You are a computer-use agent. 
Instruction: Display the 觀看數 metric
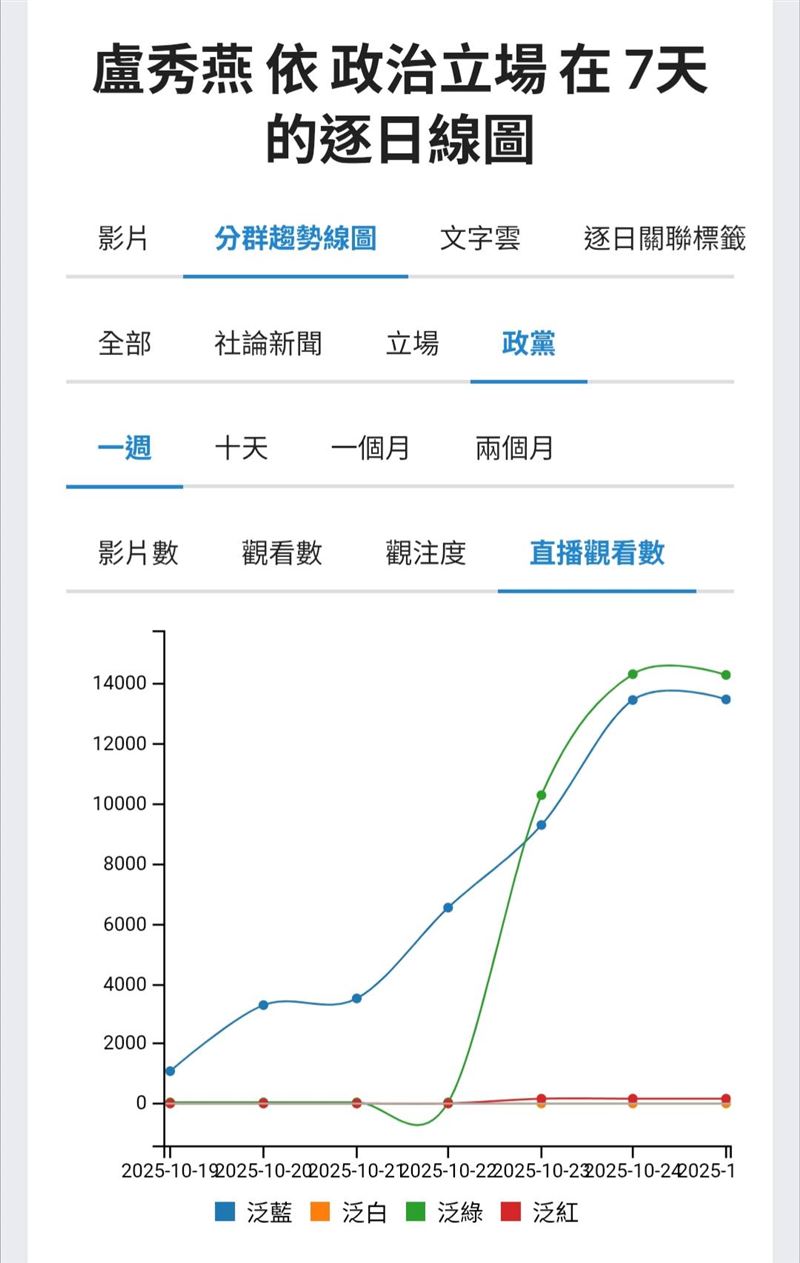coord(282,553)
